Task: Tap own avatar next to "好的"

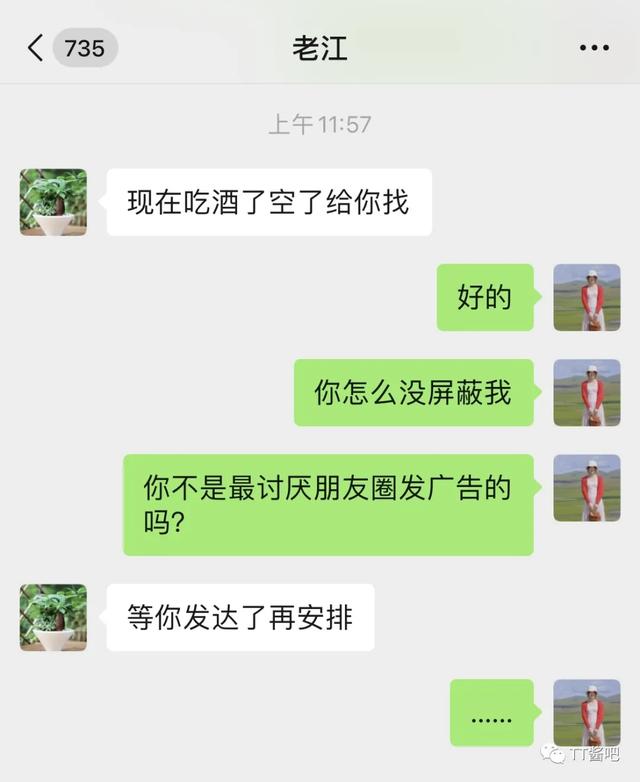Action: click(x=587, y=297)
